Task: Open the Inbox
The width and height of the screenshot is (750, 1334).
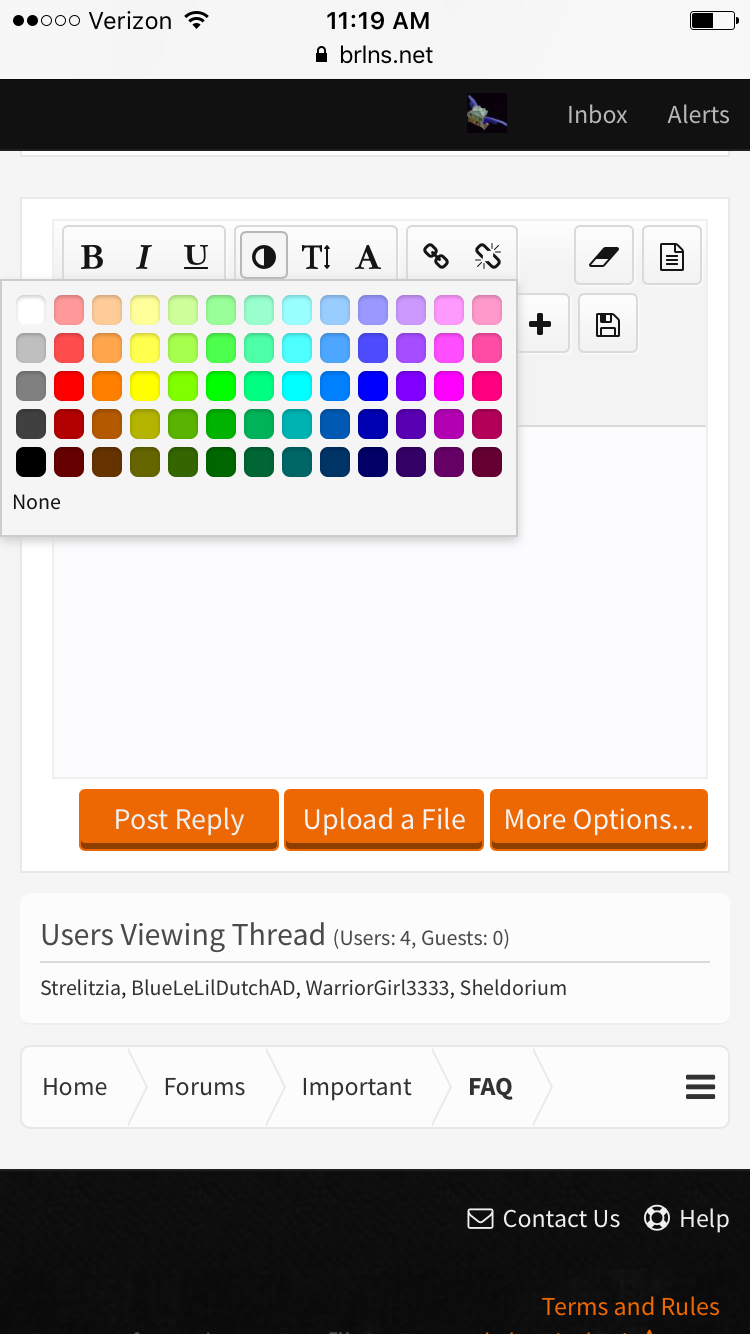Action: tap(597, 115)
